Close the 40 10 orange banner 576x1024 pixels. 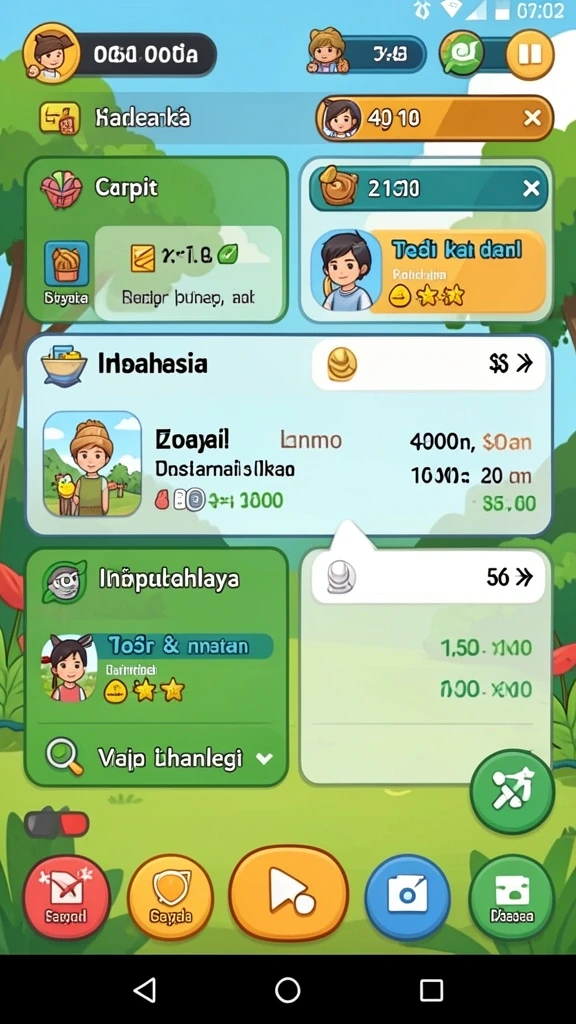(x=532, y=118)
